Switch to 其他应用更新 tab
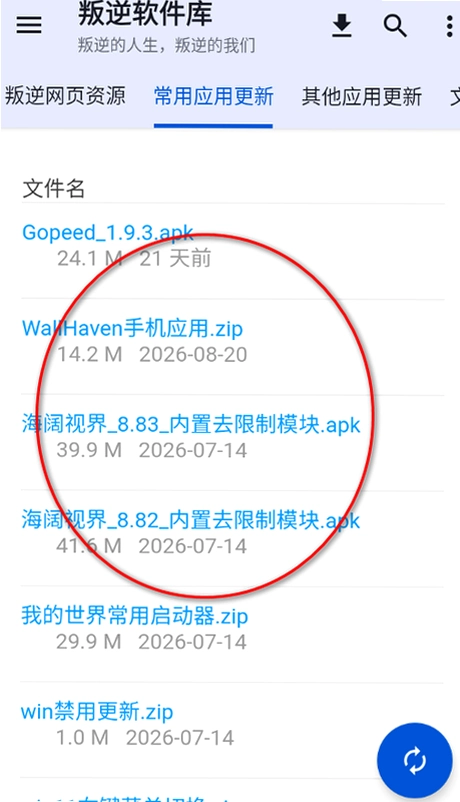 pos(362,96)
